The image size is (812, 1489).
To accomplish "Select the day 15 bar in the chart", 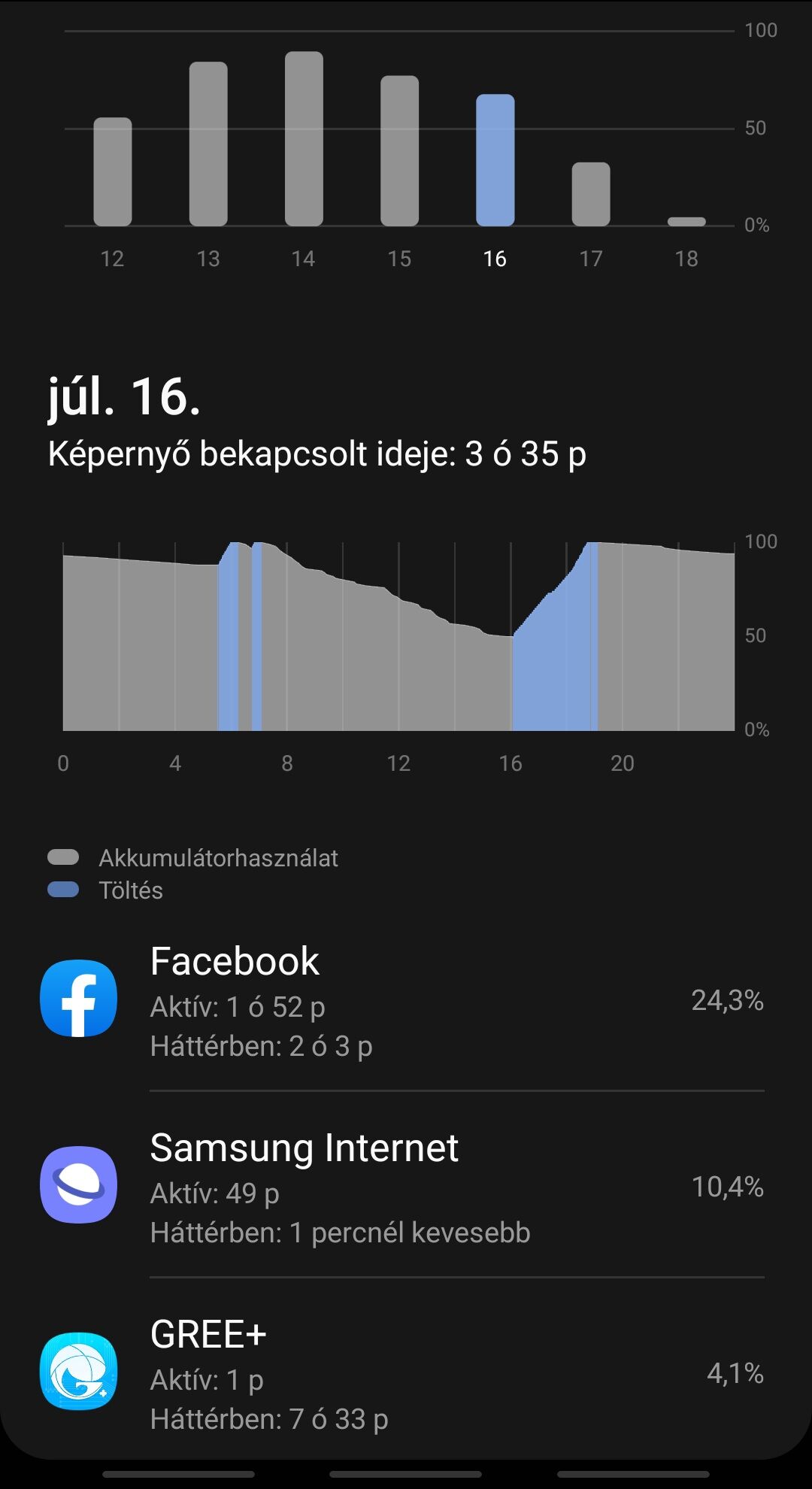I will [399, 151].
